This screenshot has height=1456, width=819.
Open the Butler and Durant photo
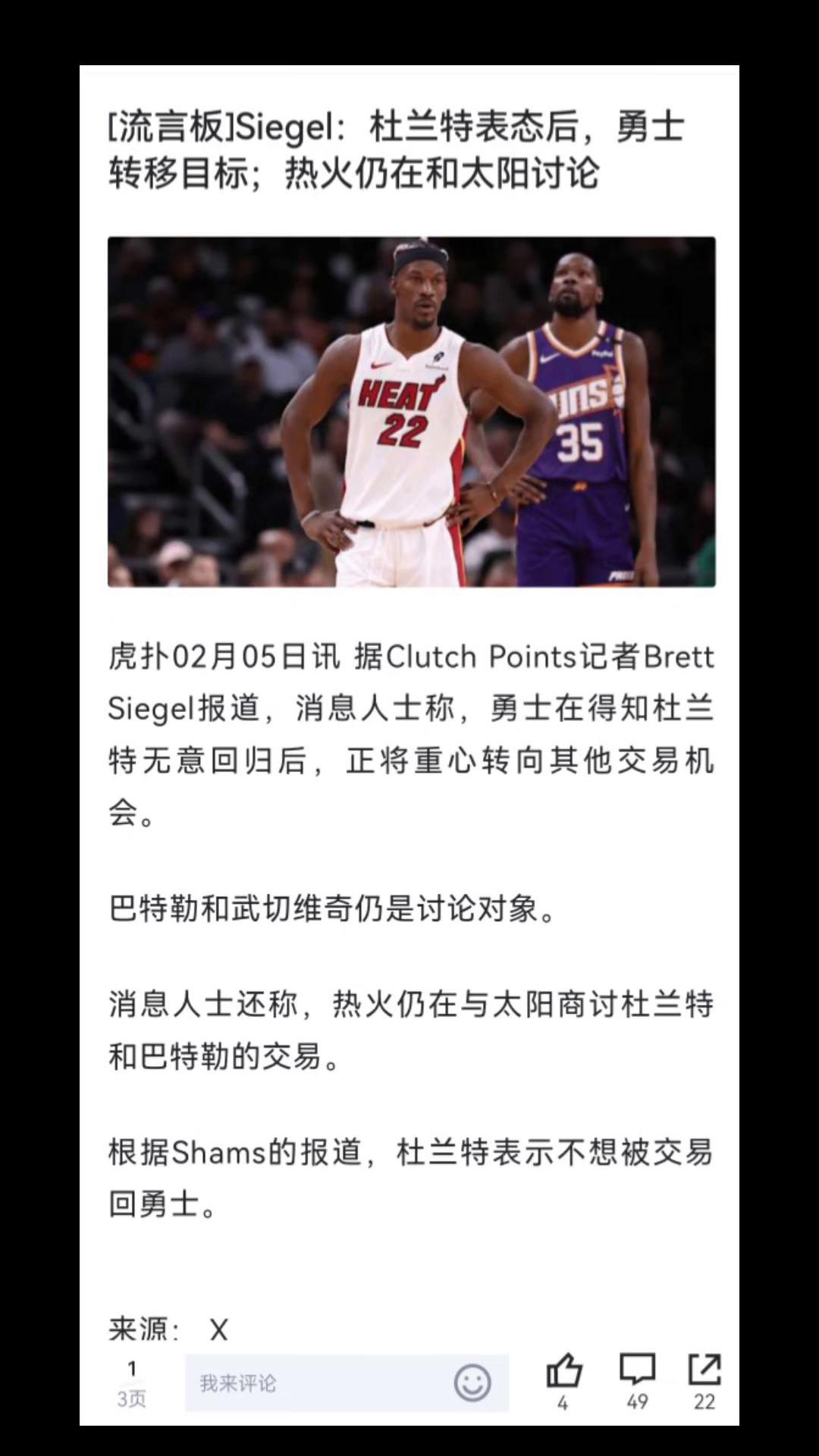coord(411,412)
